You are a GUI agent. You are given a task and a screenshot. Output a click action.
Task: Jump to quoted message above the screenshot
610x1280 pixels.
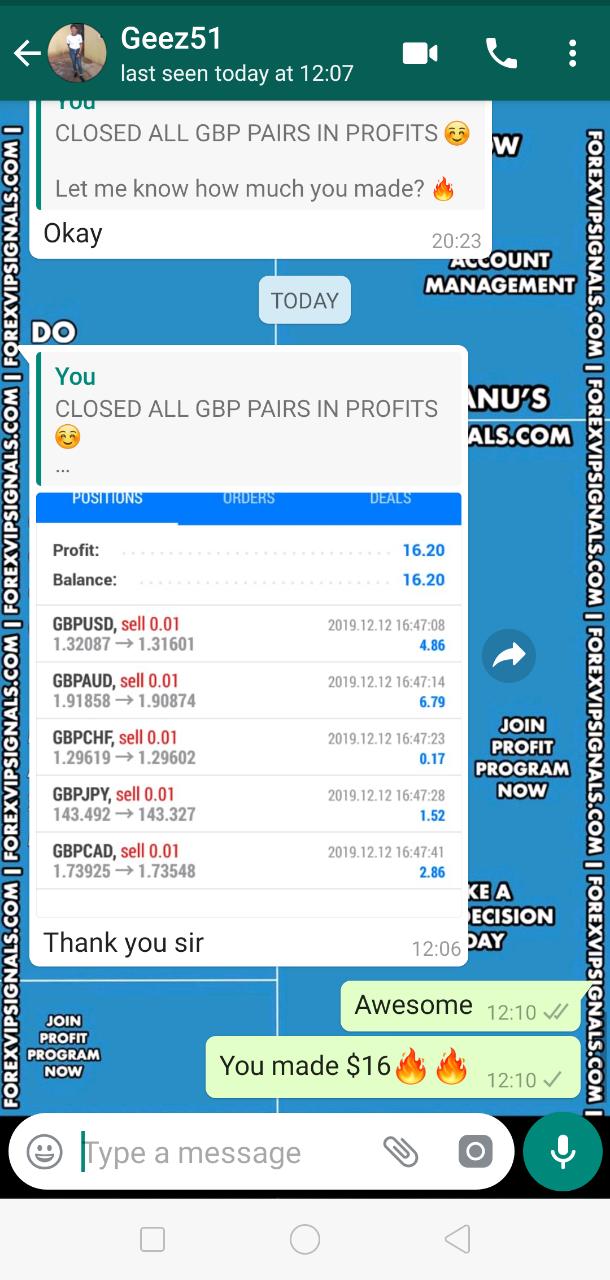[x=249, y=418]
